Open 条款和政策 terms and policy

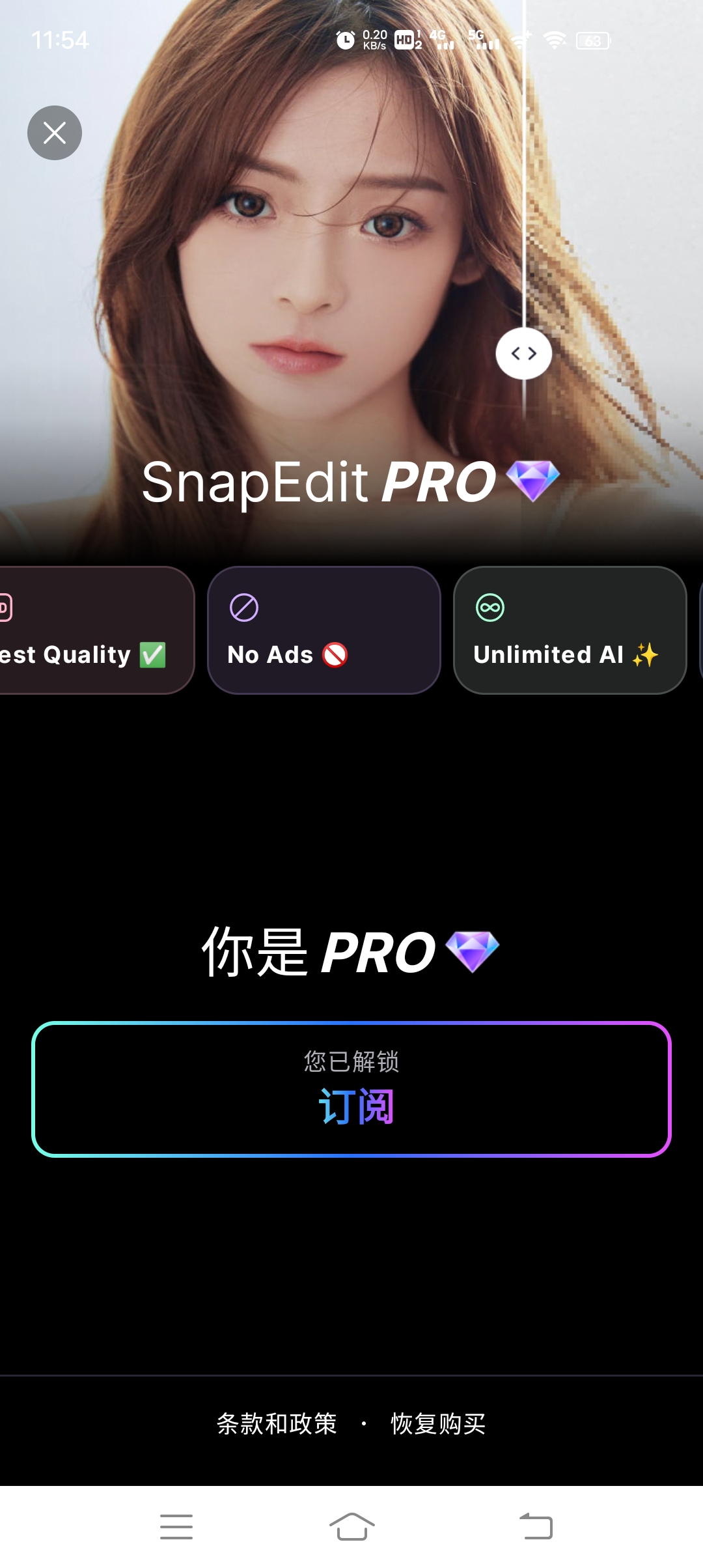[277, 1424]
